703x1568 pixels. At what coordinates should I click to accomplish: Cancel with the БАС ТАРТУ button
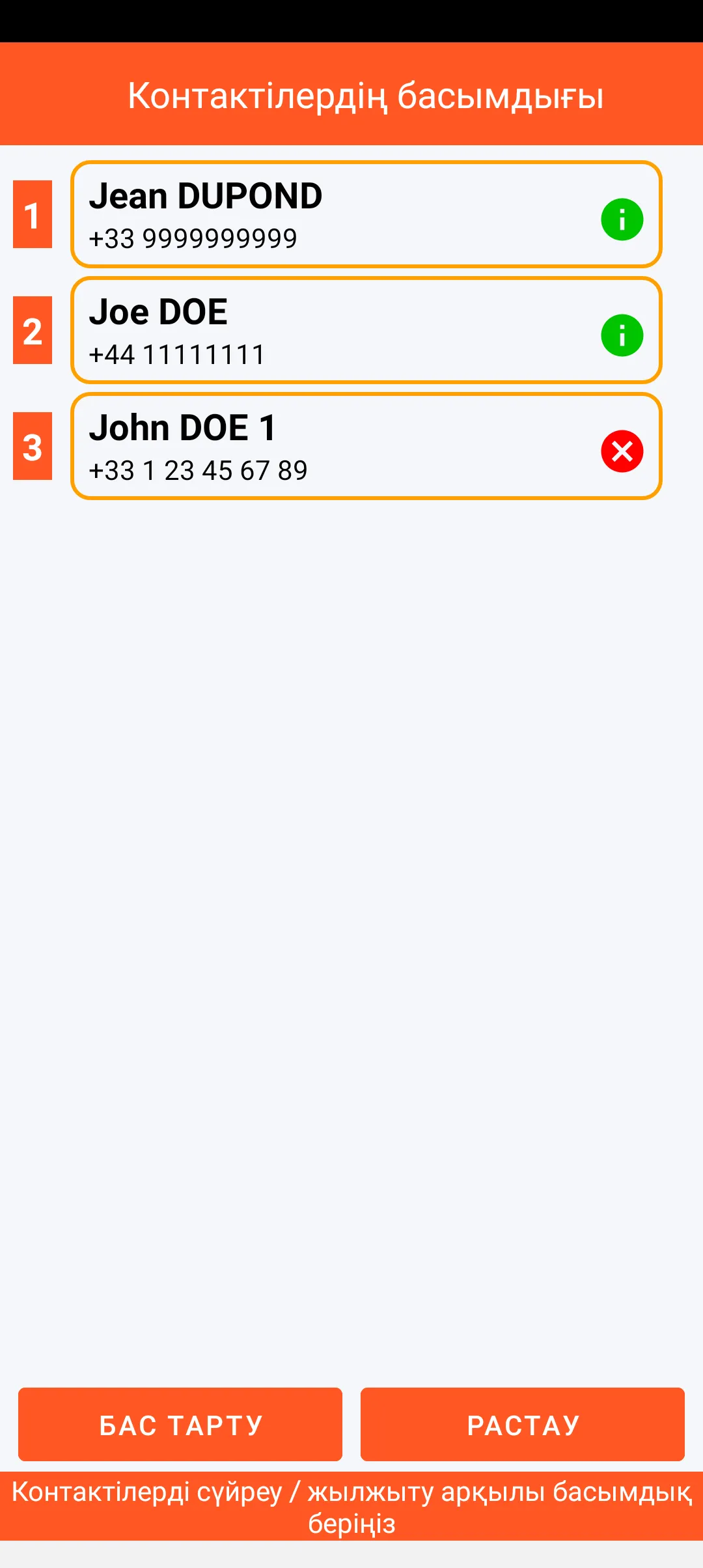(180, 1425)
